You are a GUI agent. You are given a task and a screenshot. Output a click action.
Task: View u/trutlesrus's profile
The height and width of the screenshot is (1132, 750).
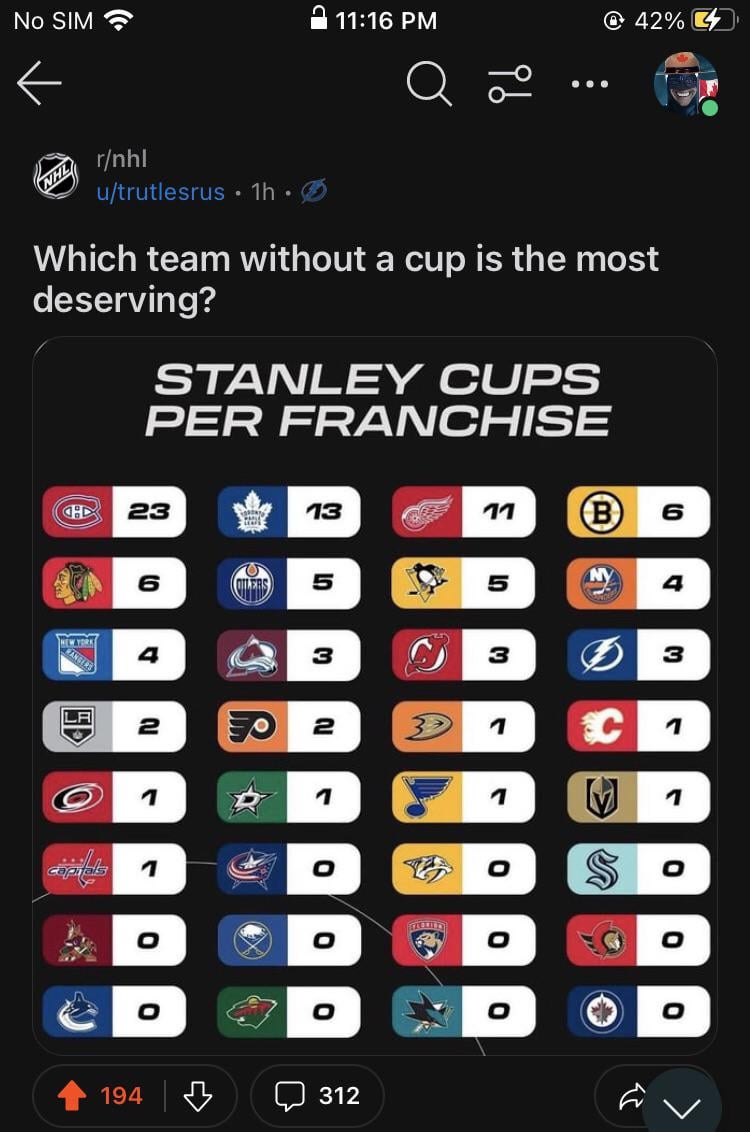[160, 191]
